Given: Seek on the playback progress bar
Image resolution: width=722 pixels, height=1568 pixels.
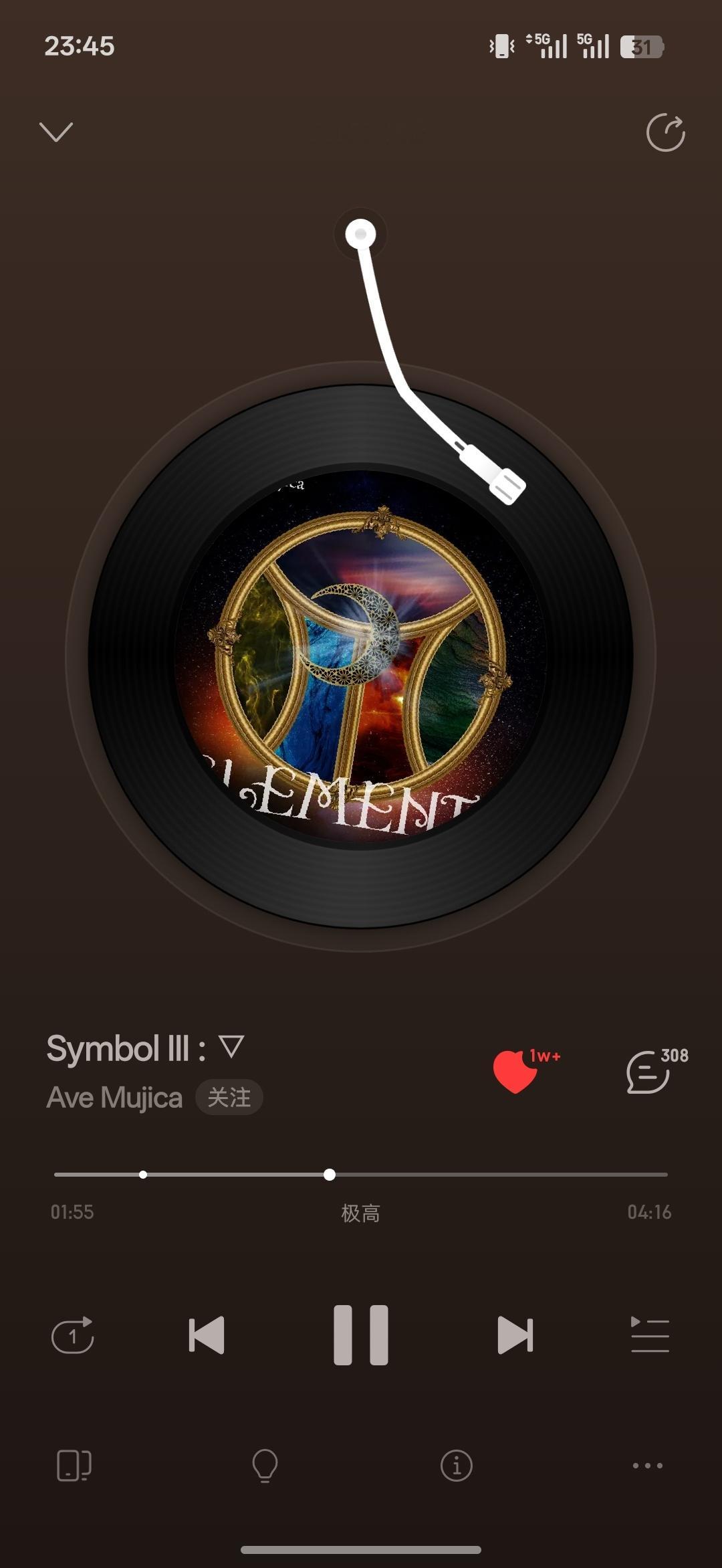Looking at the screenshot, I should tap(468, 1175).
